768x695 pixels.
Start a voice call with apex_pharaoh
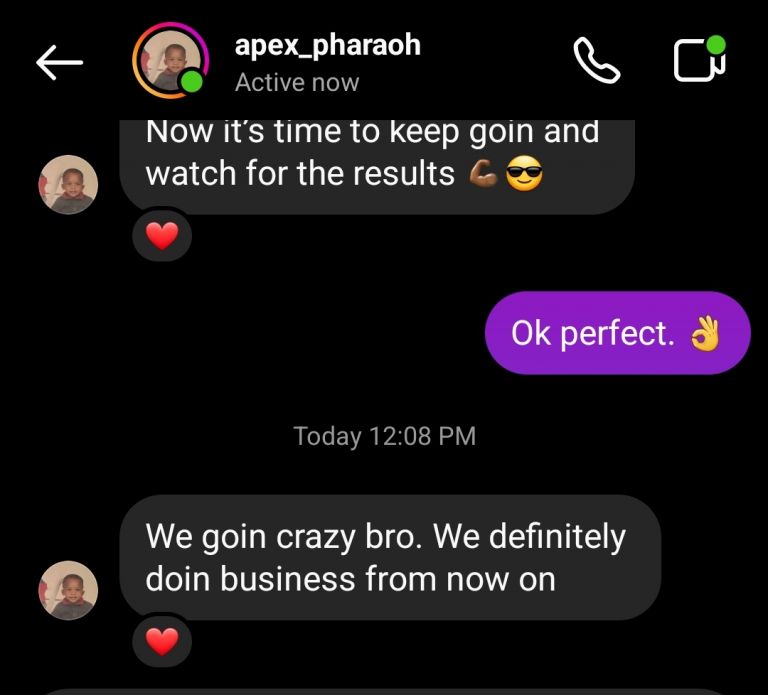pos(596,61)
